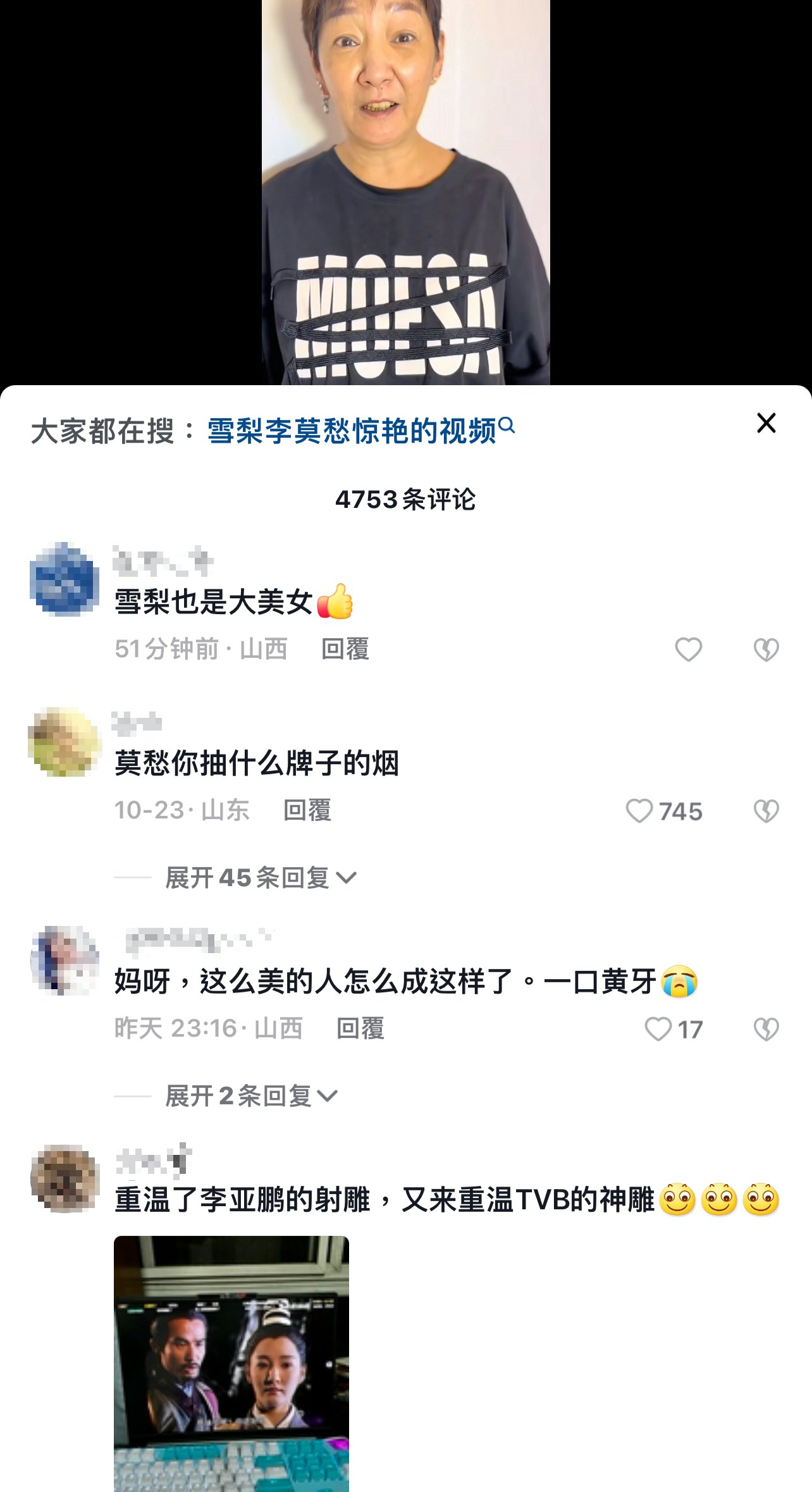Image resolution: width=812 pixels, height=1492 pixels.
Task: Like the comment about 一口黄牙
Action: pos(658,1029)
